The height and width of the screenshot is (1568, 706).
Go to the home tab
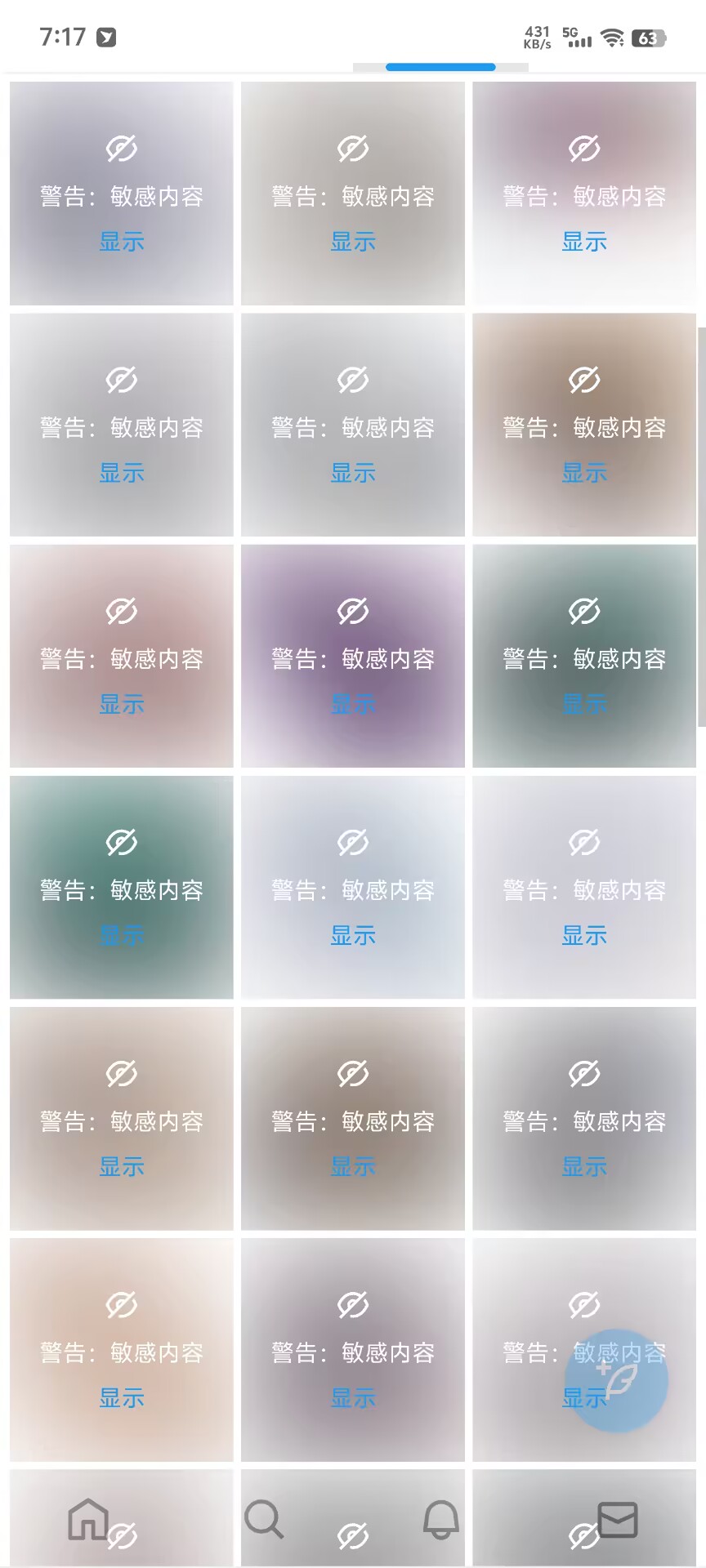88,1519
